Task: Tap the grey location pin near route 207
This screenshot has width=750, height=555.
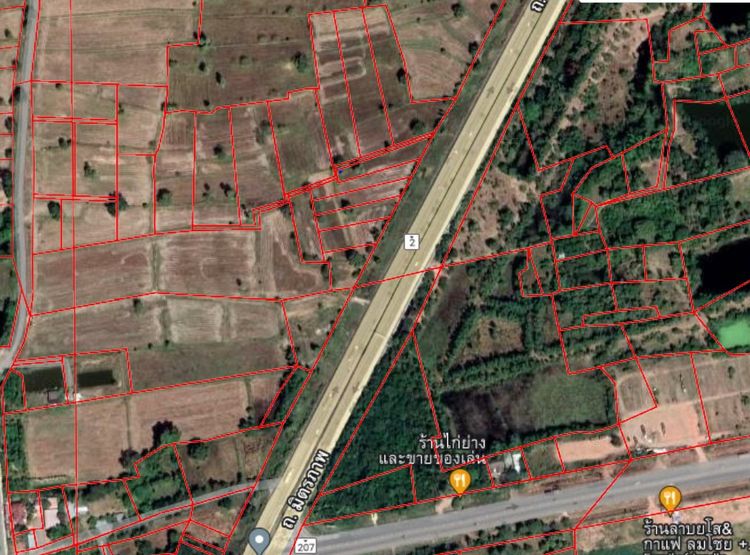Action: point(259,541)
